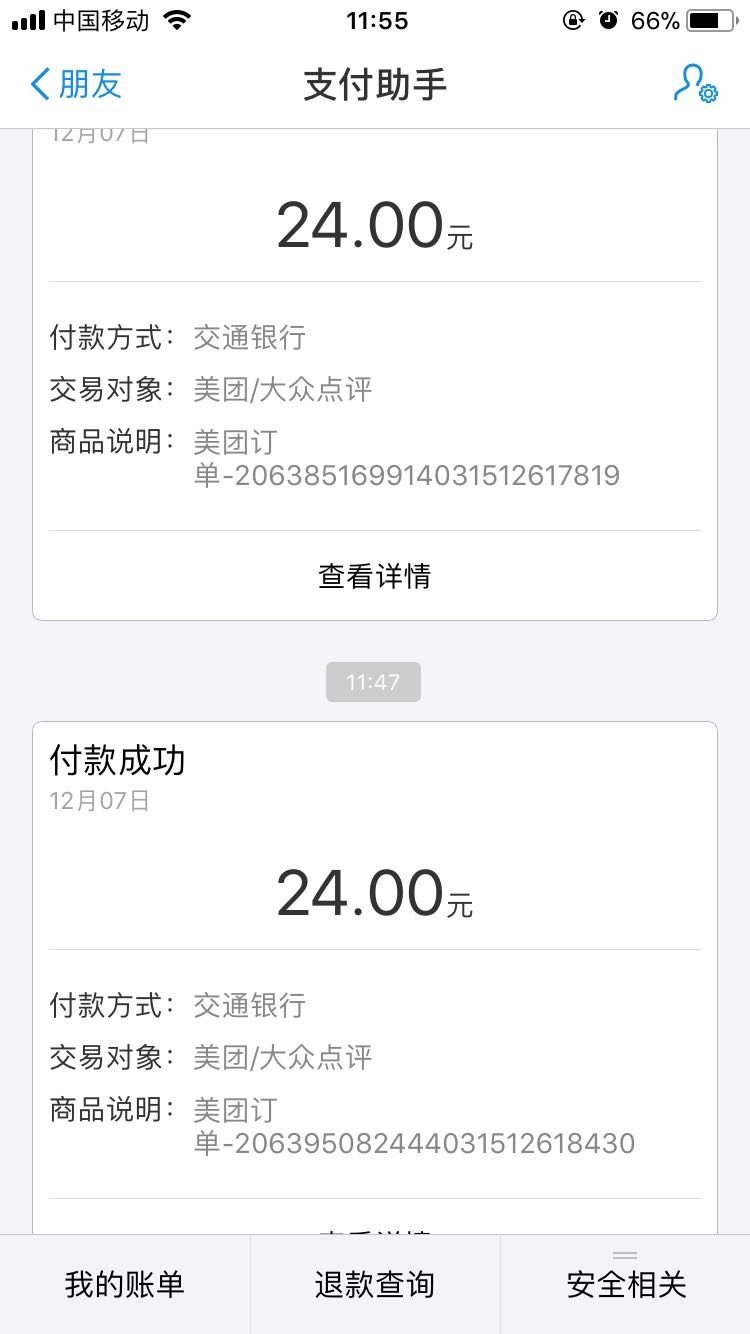Viewport: 750px width, 1334px height.
Task: Open the 支付助手 account settings icon
Action: pos(695,84)
